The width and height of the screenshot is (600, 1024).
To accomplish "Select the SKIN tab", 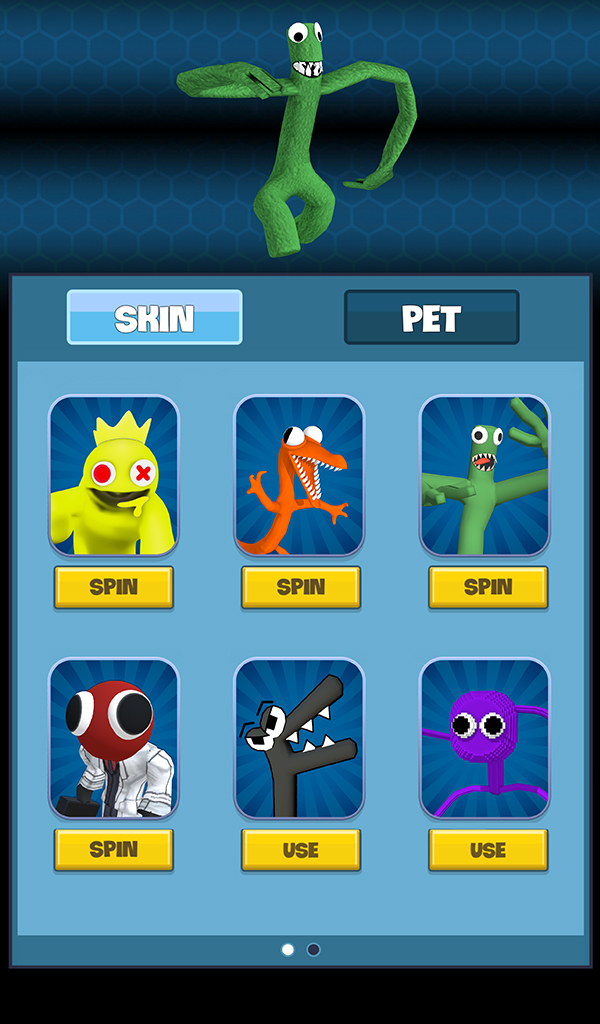I will (154, 318).
